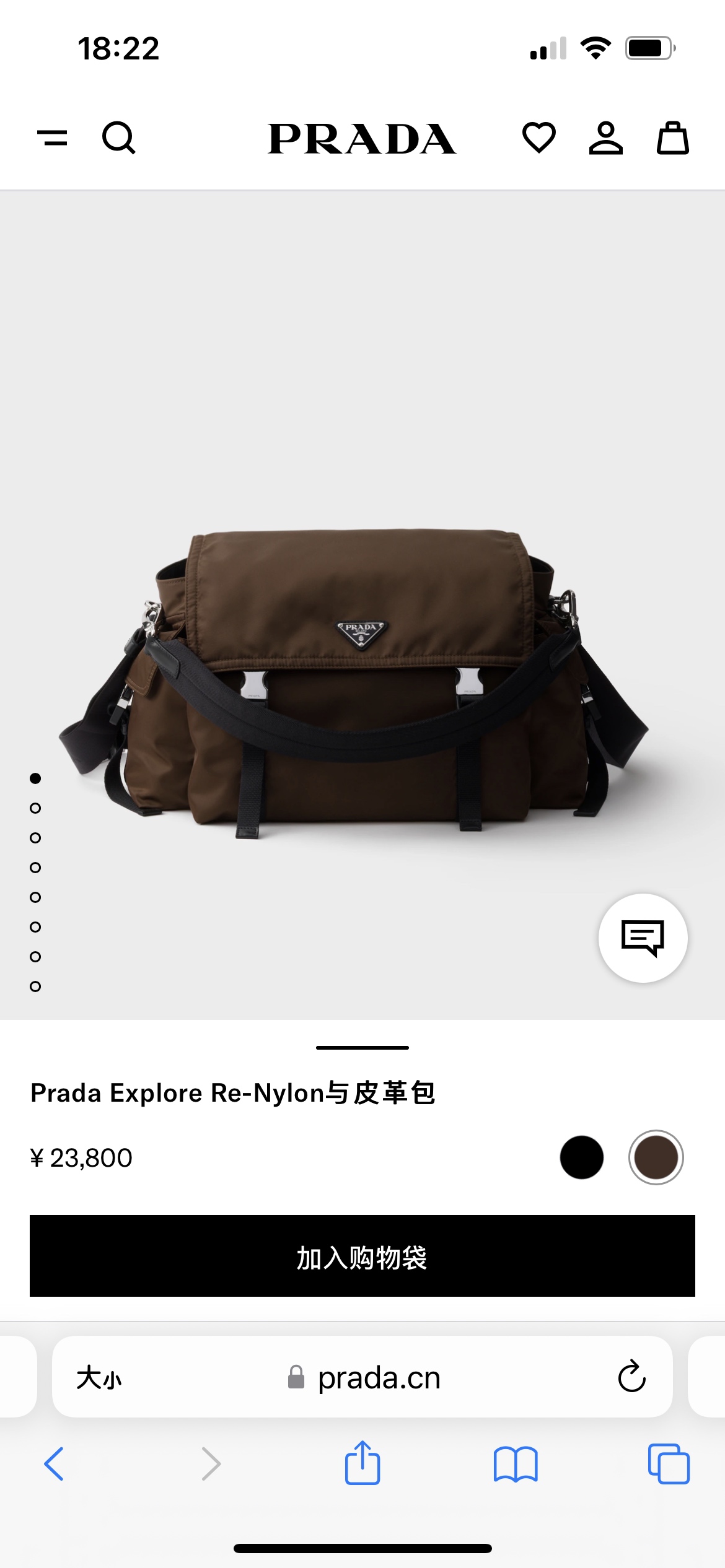
Task: Go back in Safari
Action: click(54, 1464)
